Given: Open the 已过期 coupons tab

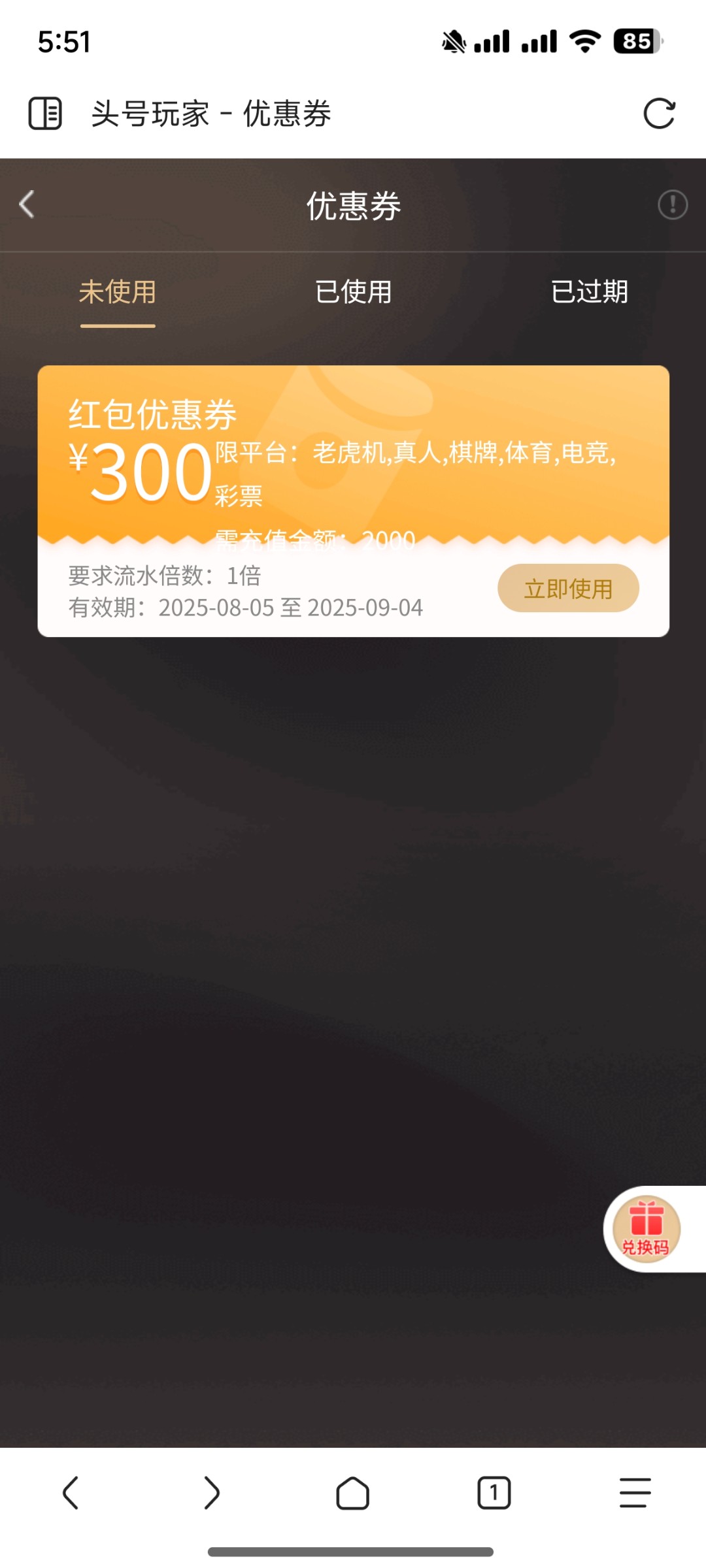Looking at the screenshot, I should [x=590, y=293].
